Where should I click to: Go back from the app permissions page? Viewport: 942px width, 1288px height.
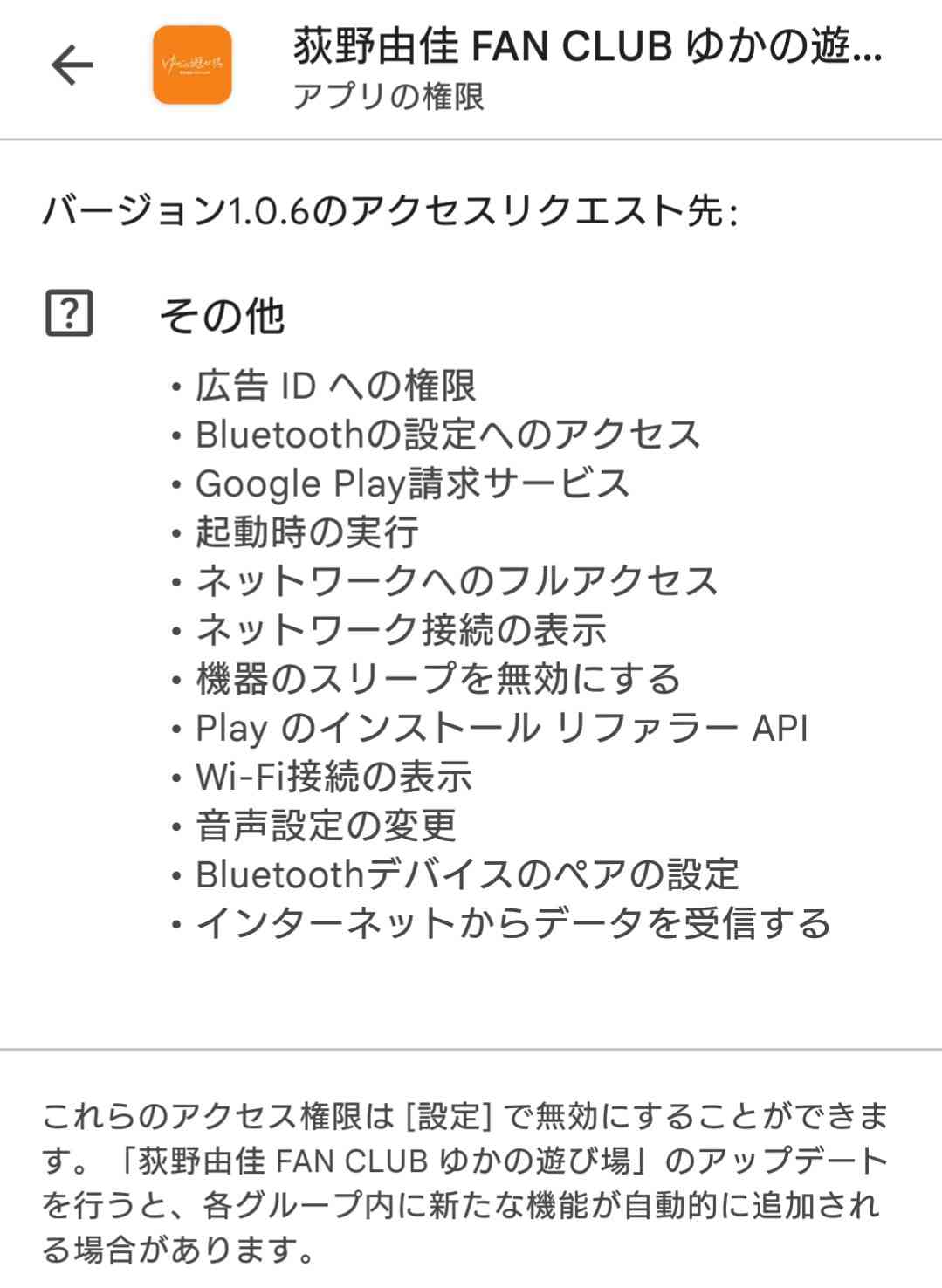(x=72, y=65)
